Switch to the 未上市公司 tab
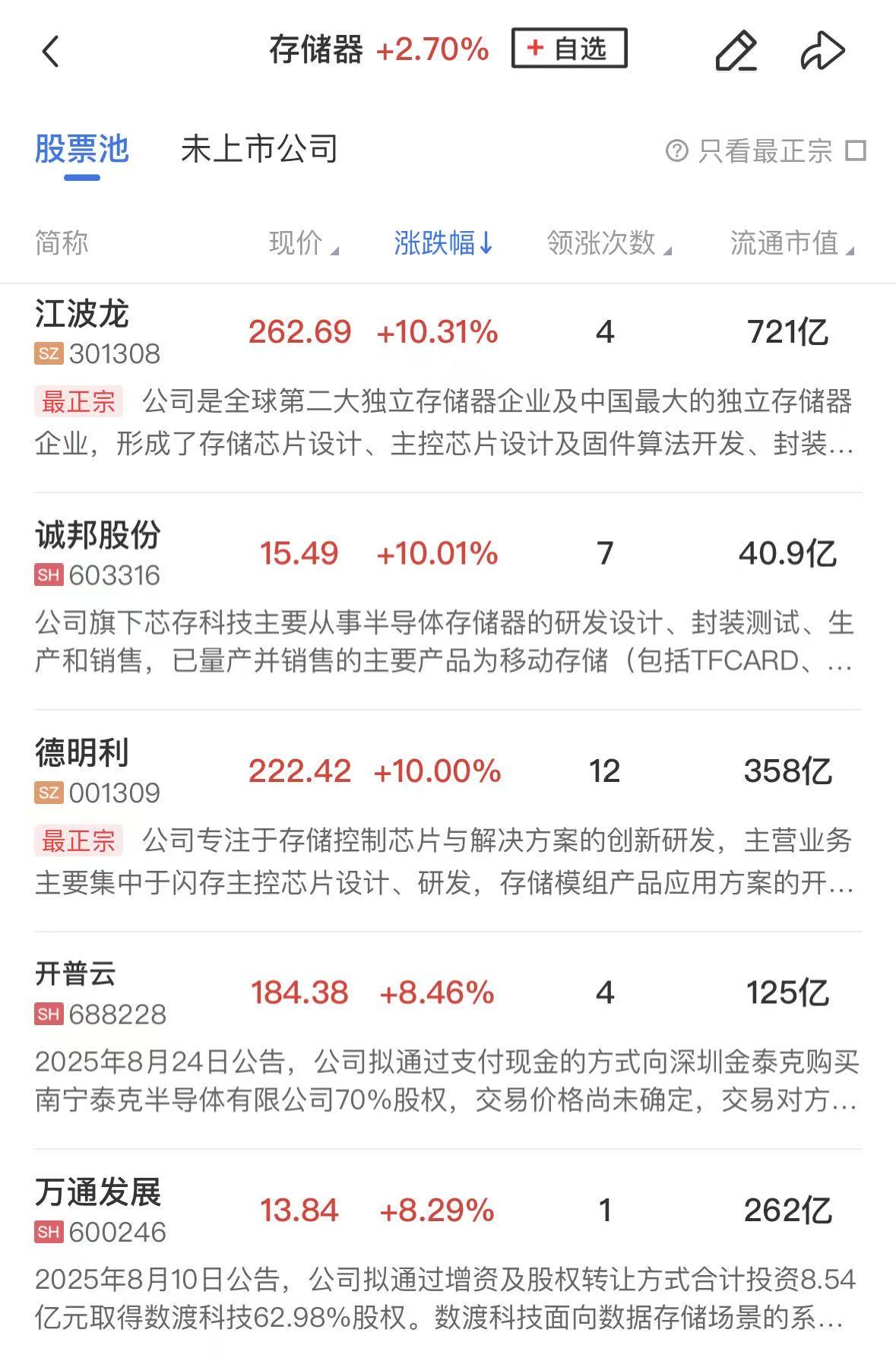Screen dimensions: 896x1361 pyautogui.click(x=259, y=150)
